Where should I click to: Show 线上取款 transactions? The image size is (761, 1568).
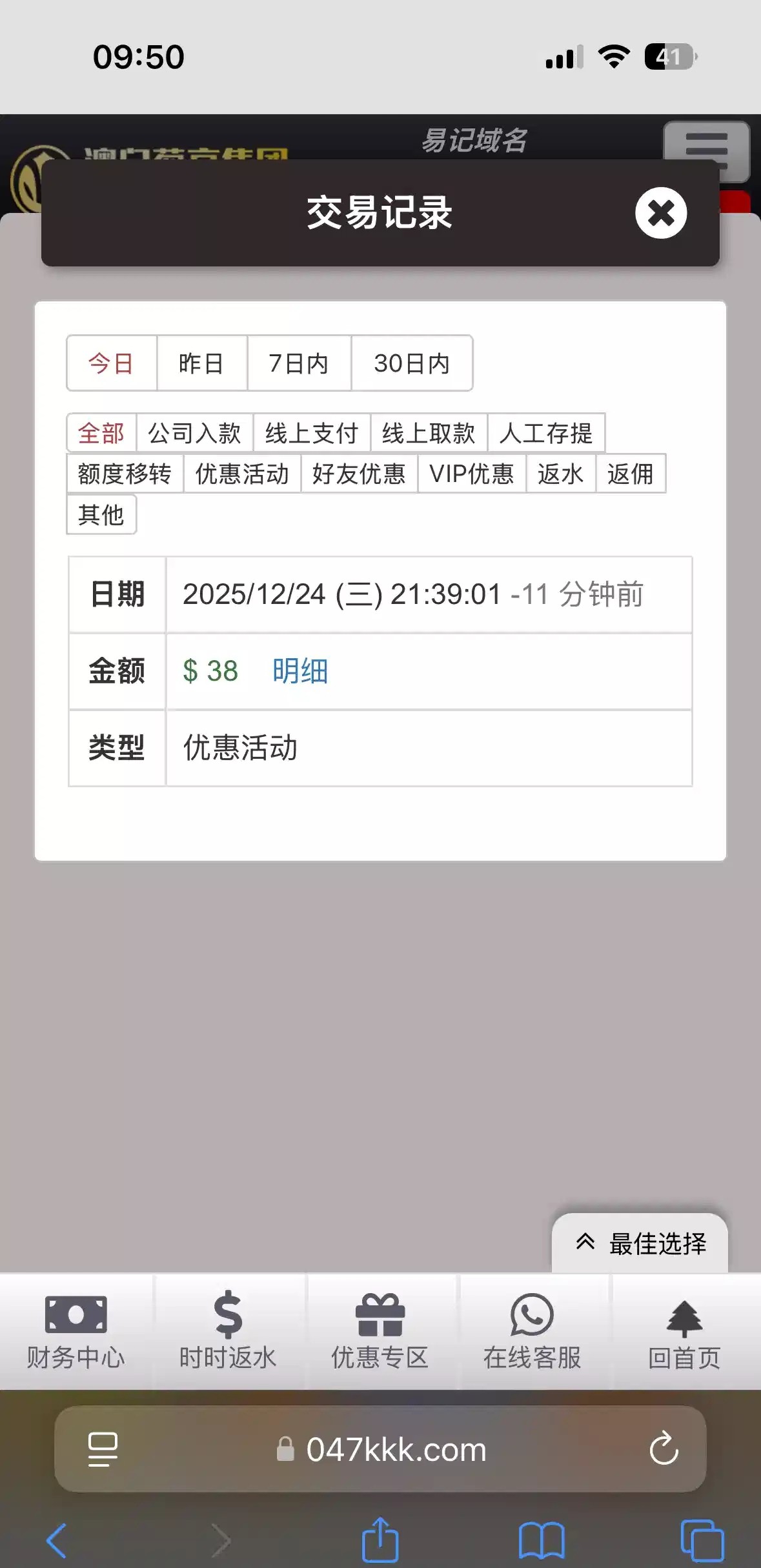[429, 433]
